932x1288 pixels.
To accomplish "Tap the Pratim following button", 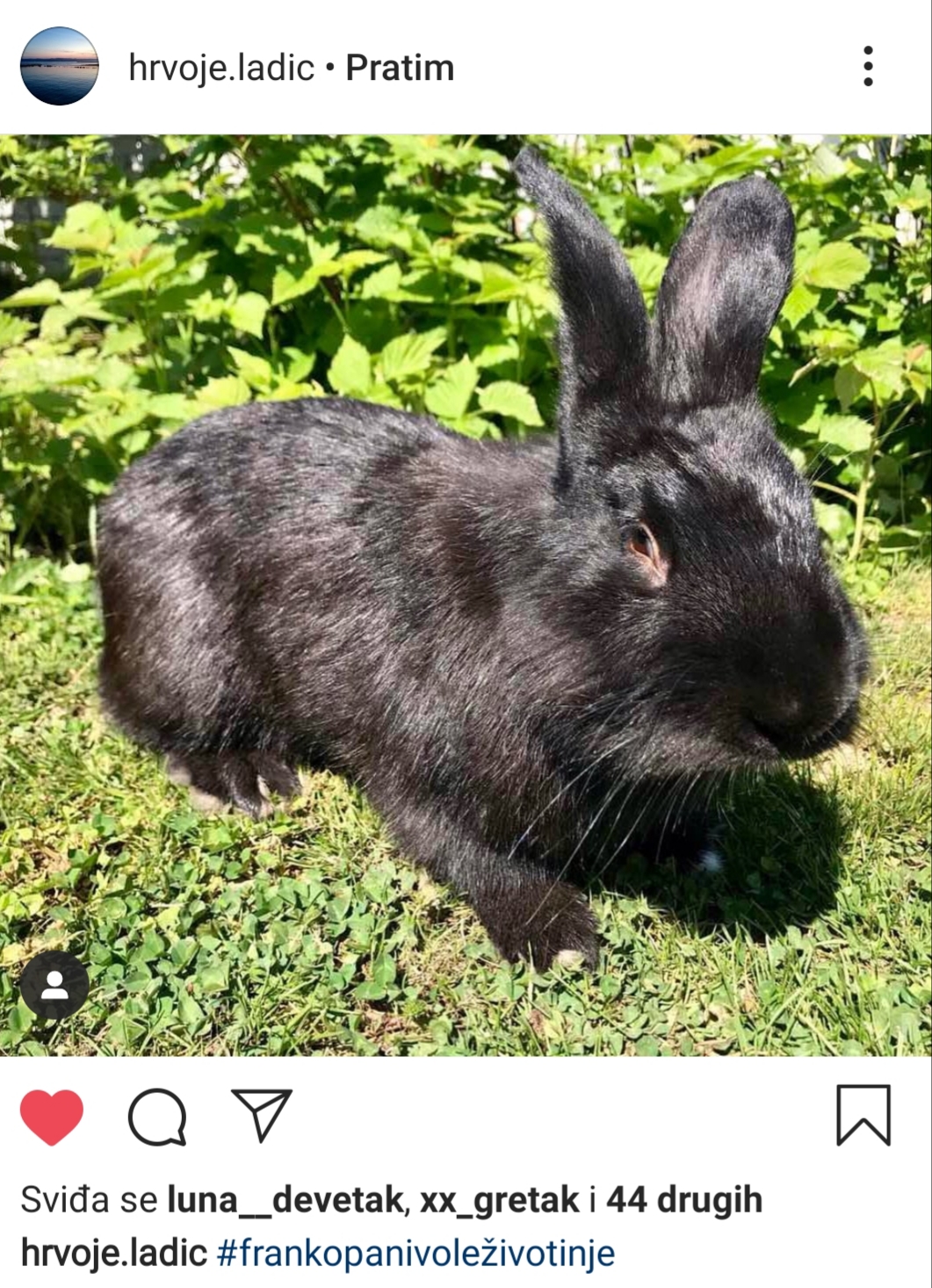I will point(400,68).
